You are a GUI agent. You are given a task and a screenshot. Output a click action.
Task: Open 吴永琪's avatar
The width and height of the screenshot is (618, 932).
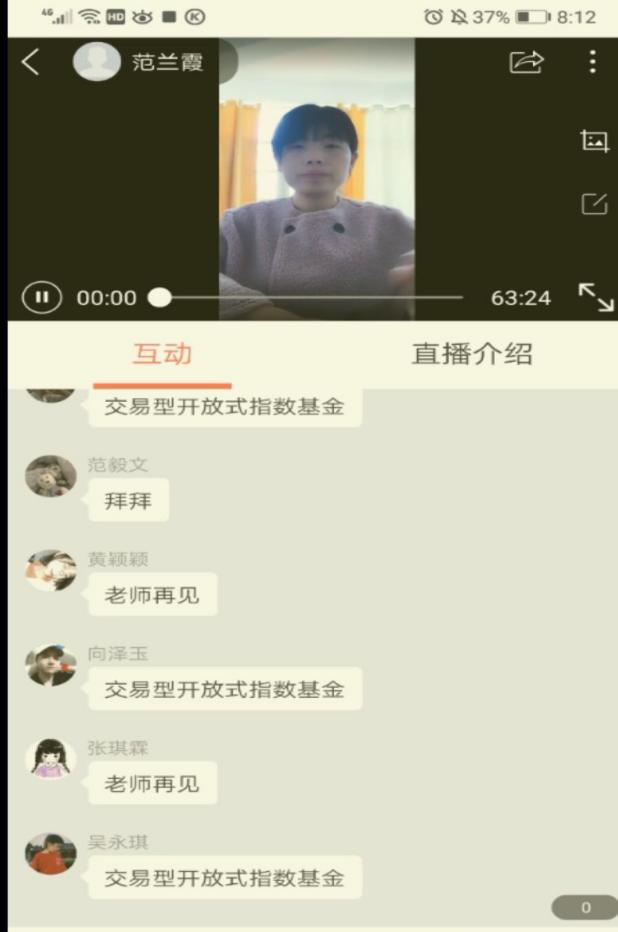pos(50,853)
